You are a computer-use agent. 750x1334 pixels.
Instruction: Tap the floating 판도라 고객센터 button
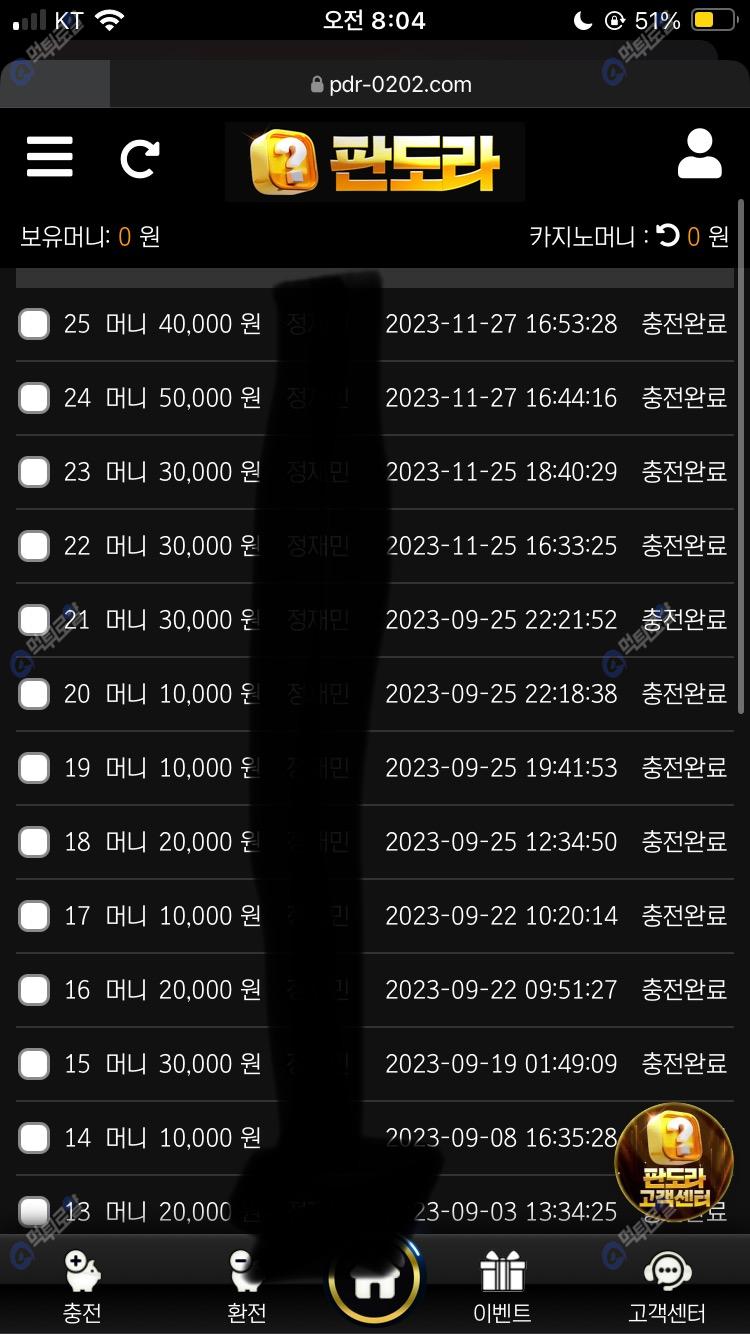[x=675, y=1160]
